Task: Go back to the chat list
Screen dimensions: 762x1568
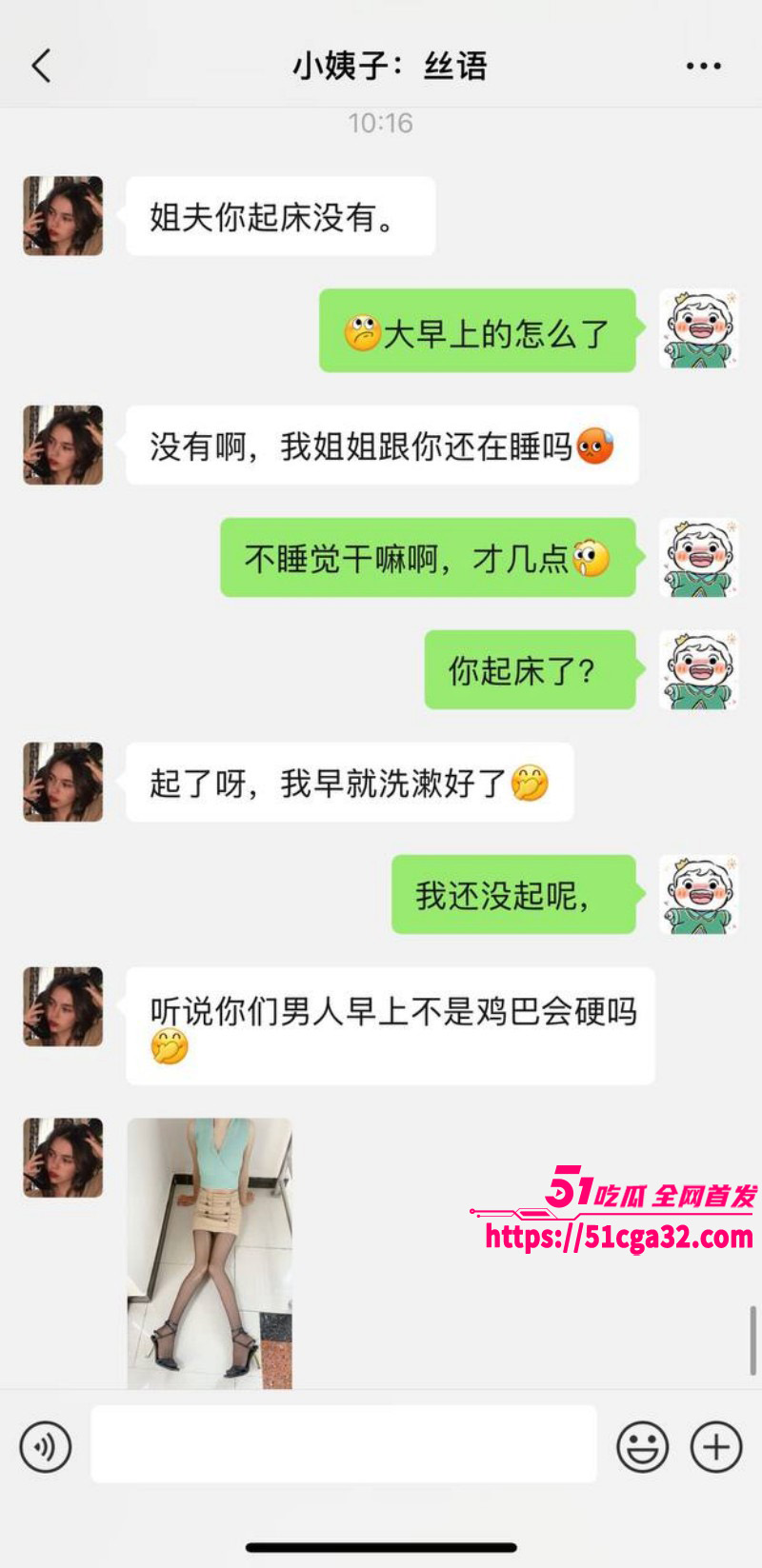Action: [x=41, y=67]
